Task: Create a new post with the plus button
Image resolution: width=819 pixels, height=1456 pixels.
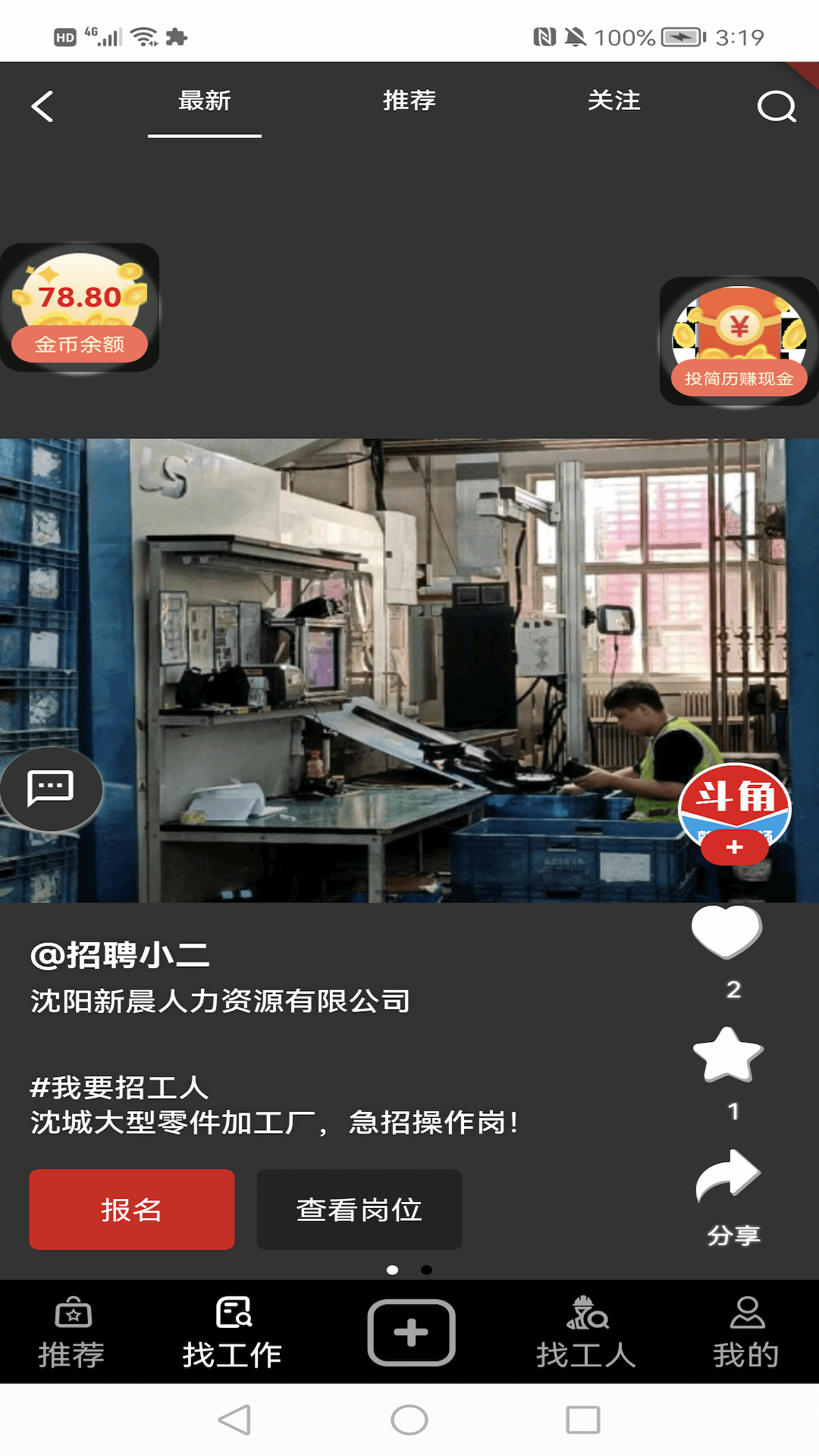Action: [411, 1332]
